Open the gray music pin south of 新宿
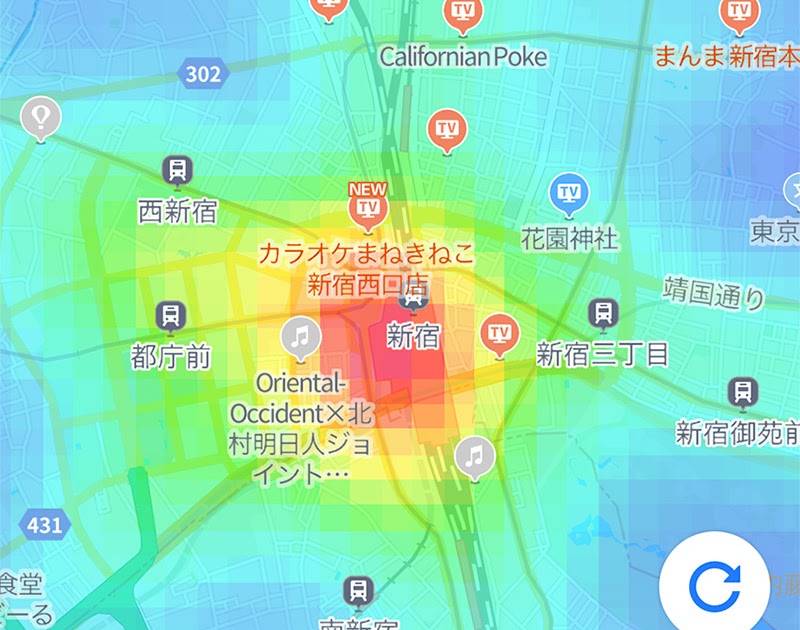 click(x=475, y=456)
